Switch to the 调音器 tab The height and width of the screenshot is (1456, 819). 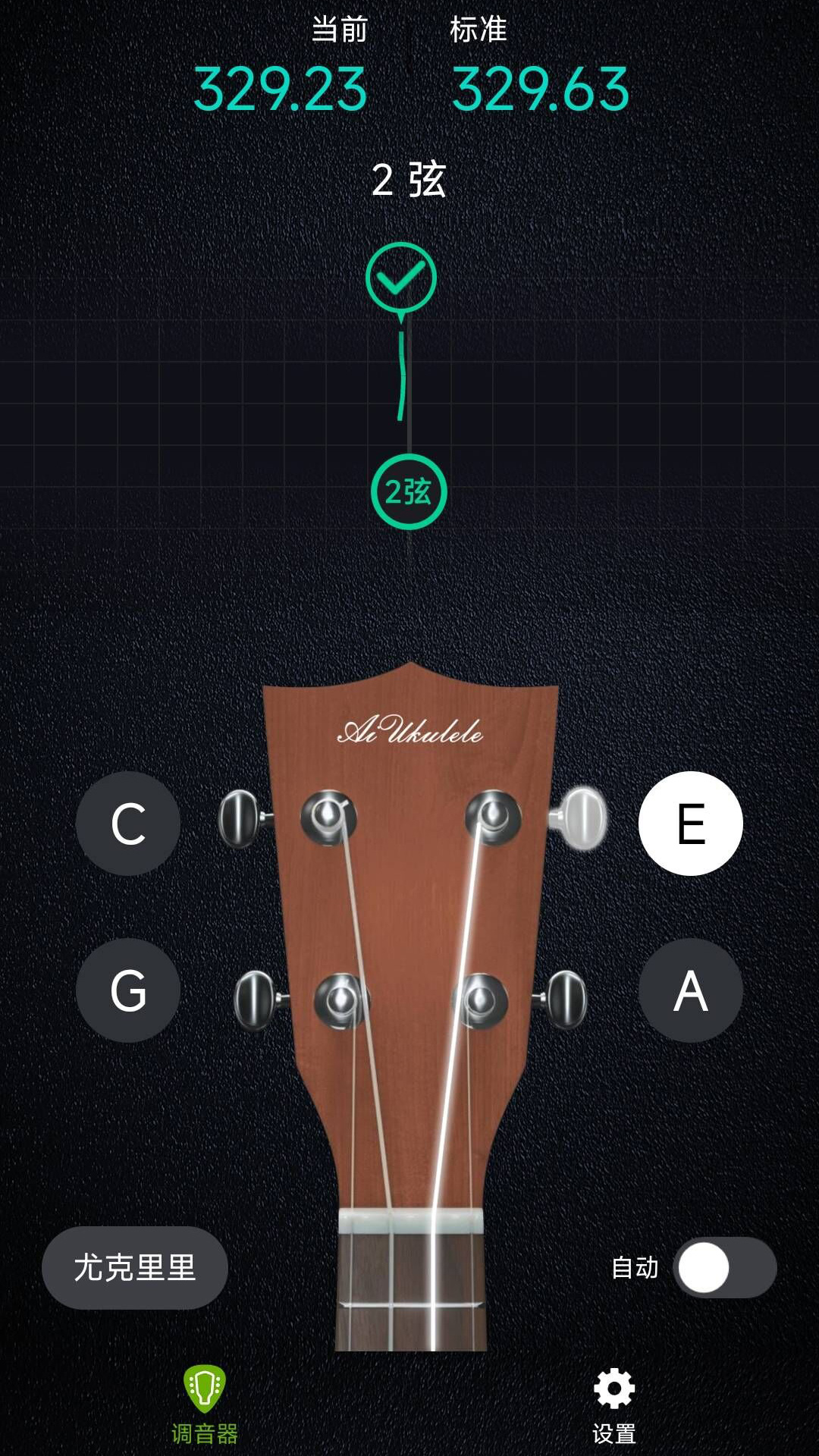205,1404
